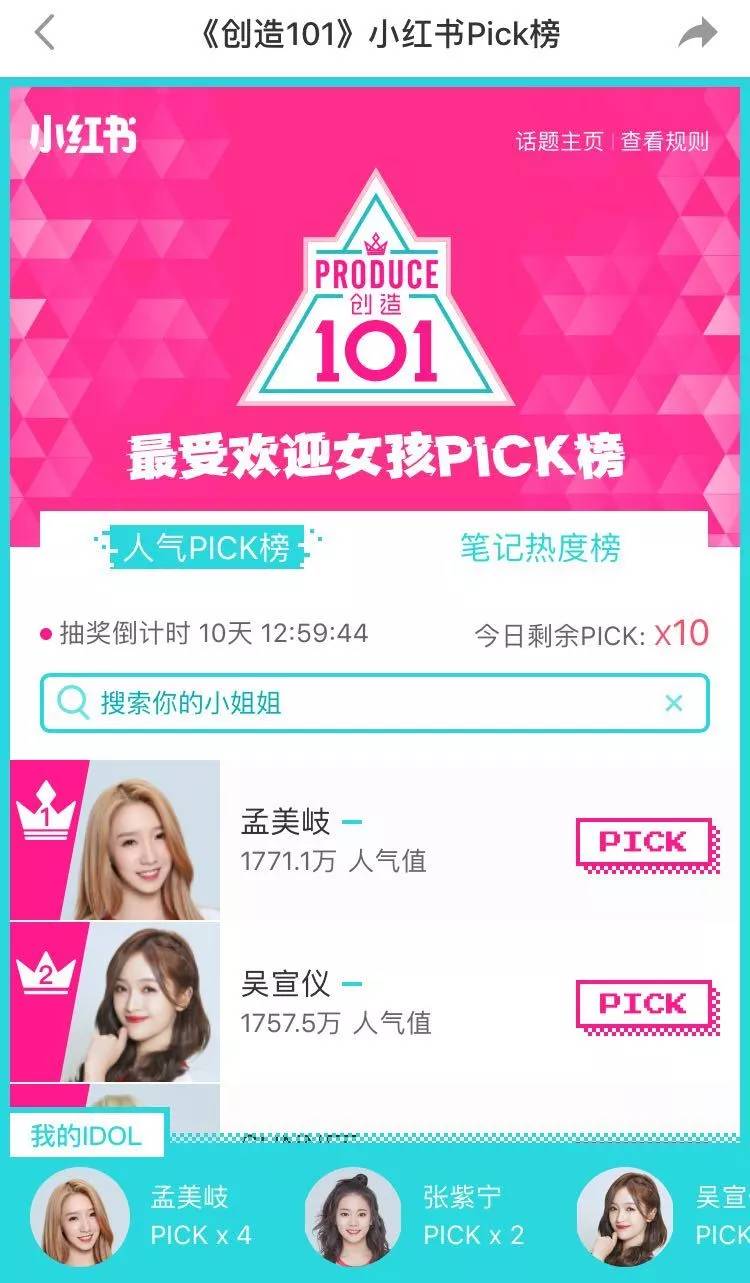Clear the search box with the X

click(x=674, y=703)
